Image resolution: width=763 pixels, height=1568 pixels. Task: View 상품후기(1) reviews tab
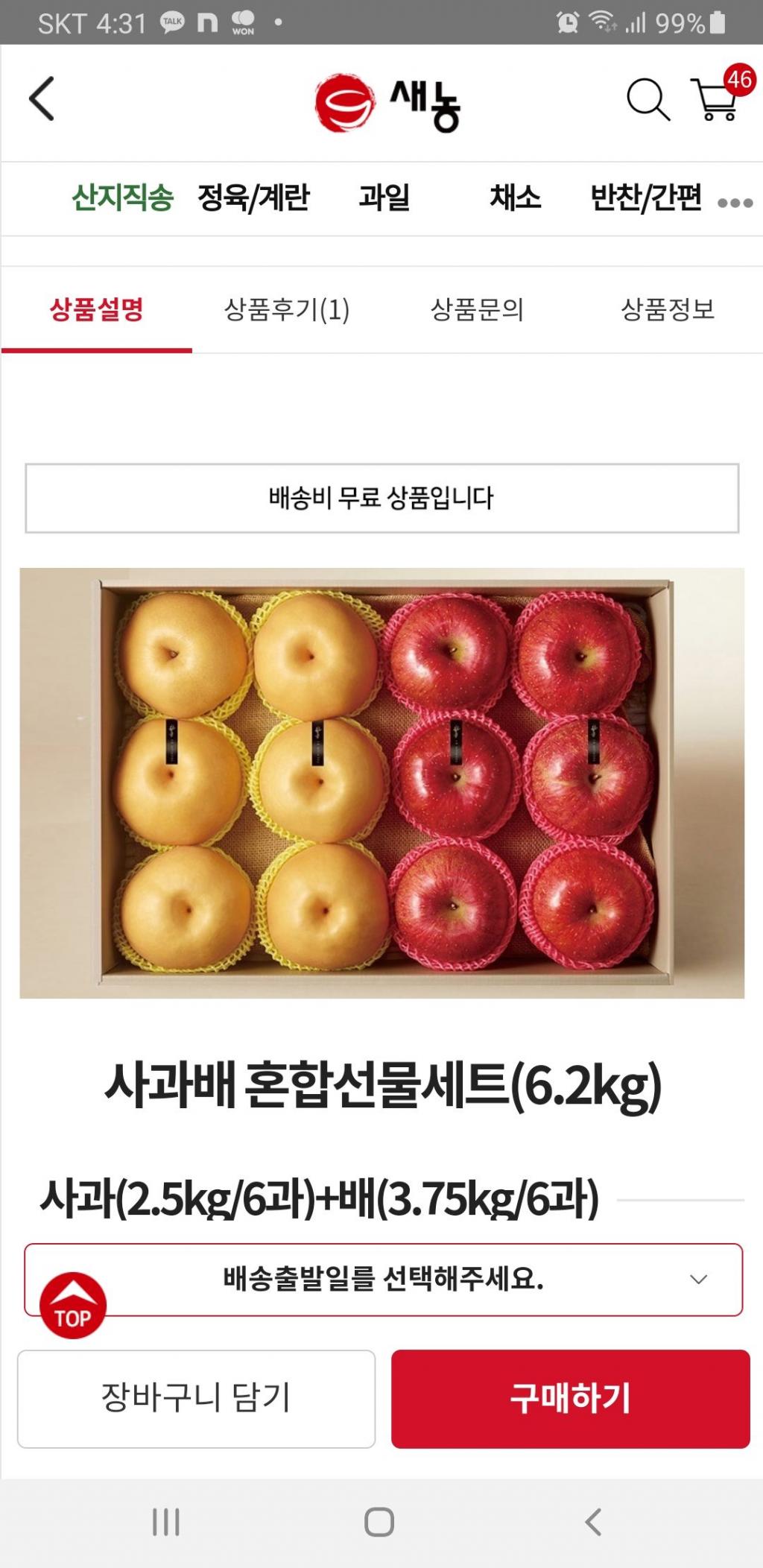pos(287,309)
